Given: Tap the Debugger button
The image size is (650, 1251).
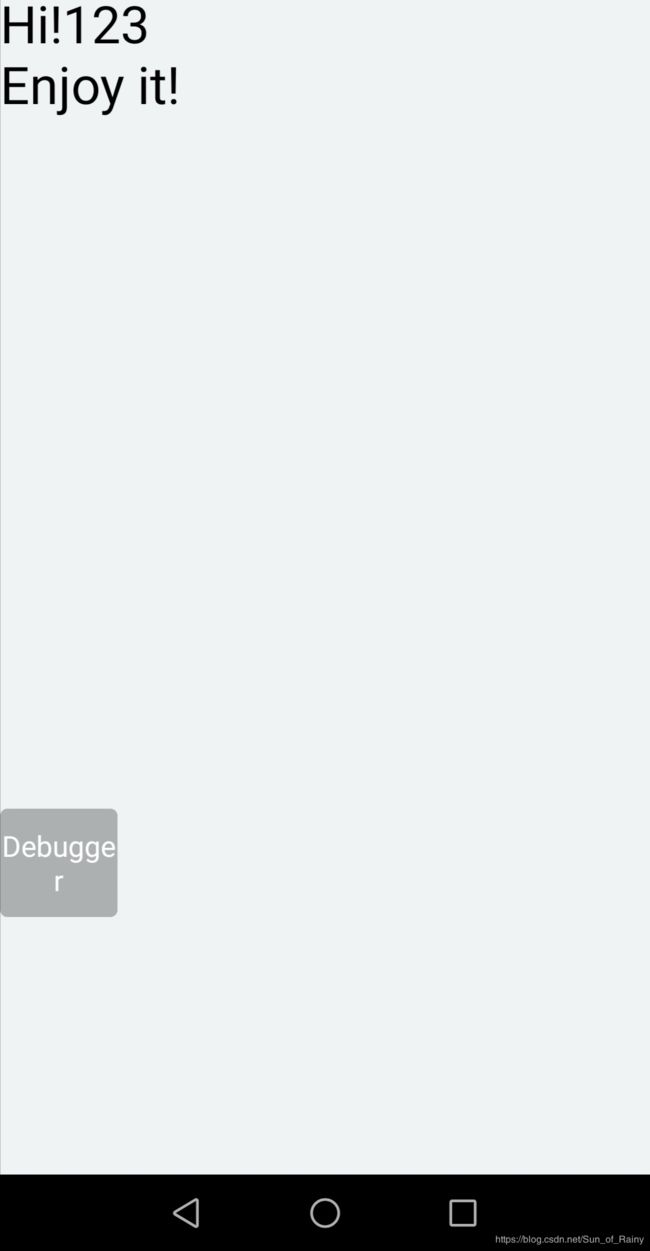Looking at the screenshot, I should pyautogui.click(x=59, y=862).
